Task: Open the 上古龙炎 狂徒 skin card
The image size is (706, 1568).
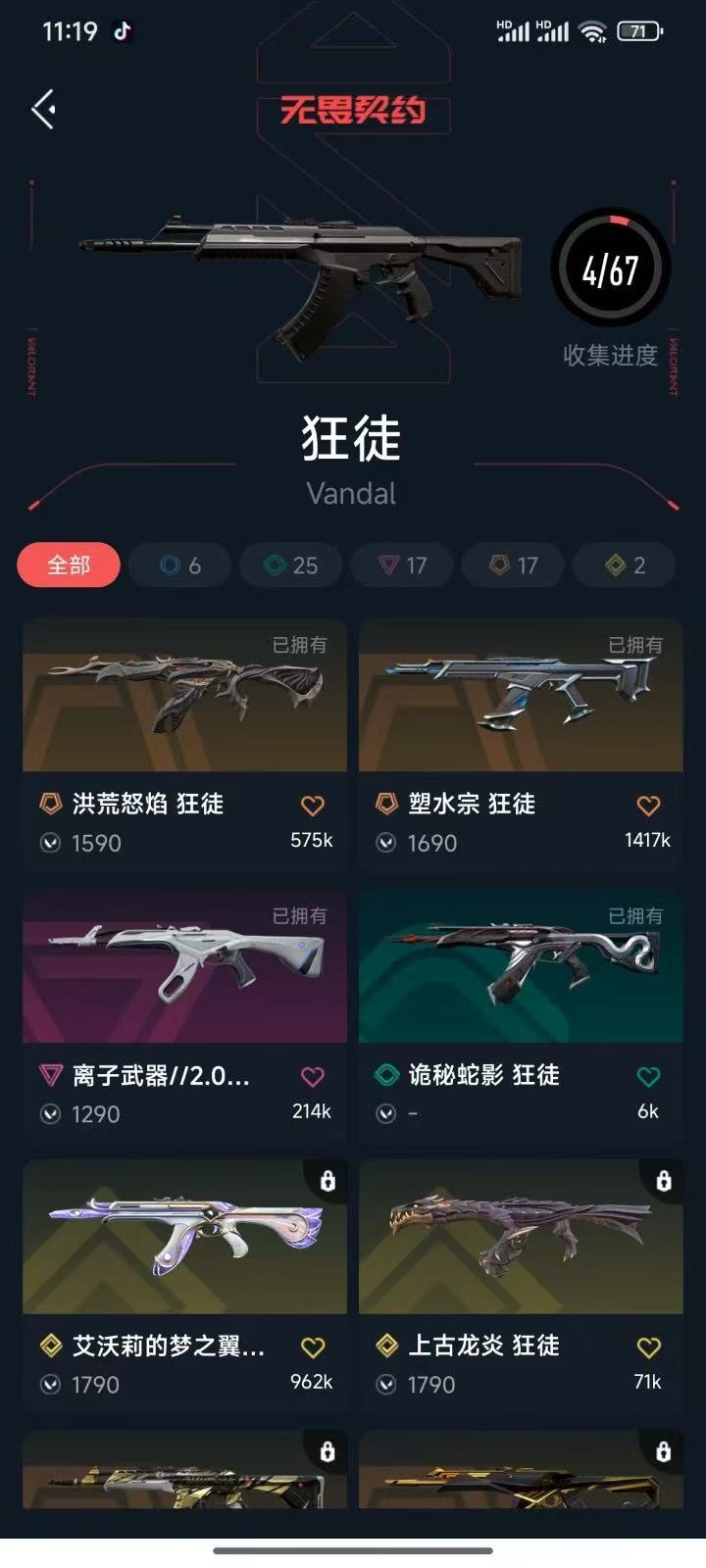Action: click(x=521, y=1238)
